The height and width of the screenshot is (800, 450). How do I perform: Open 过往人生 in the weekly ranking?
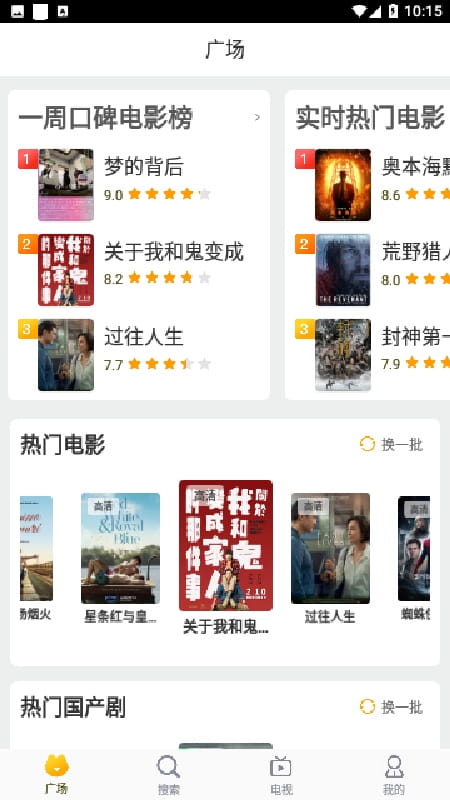[x=139, y=355]
